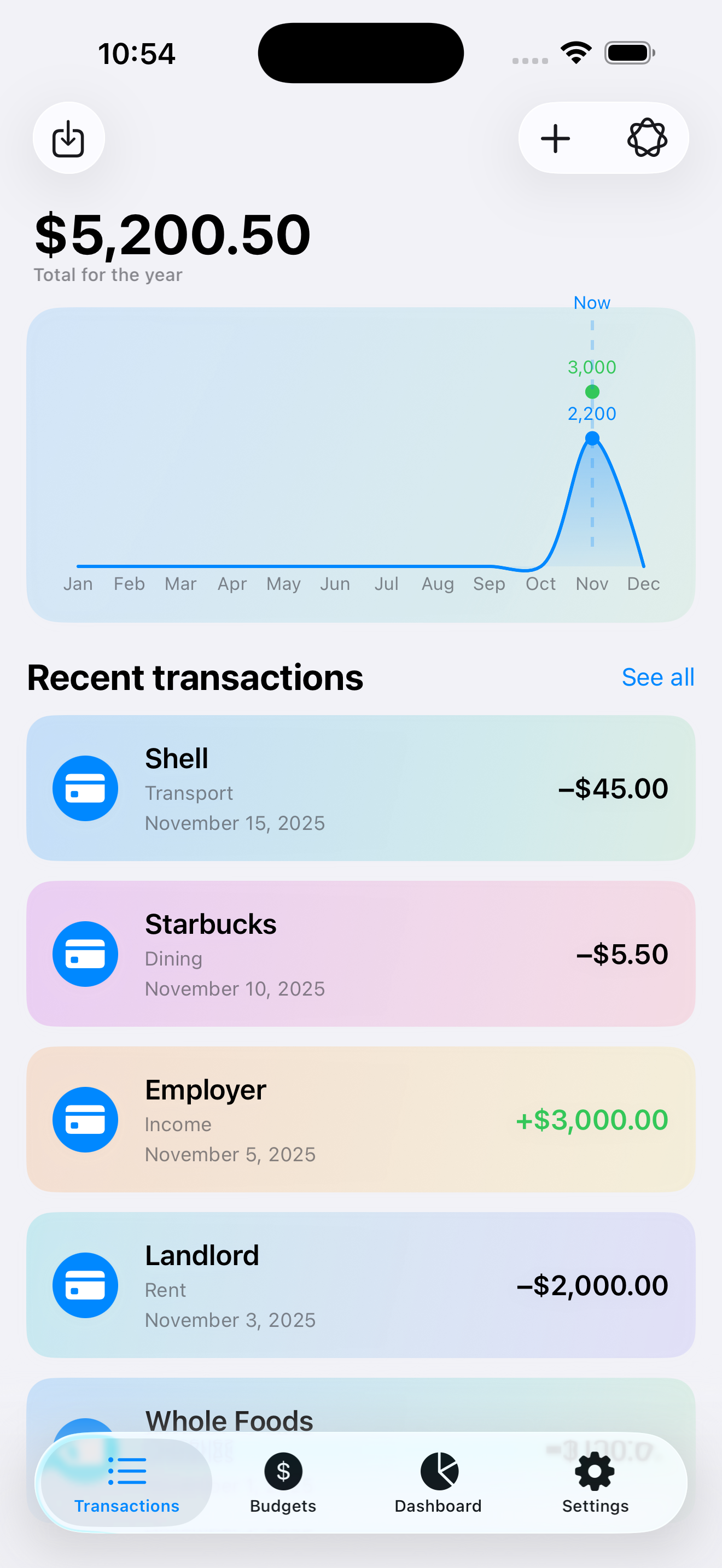The image size is (722, 1568).
Task: Tap the Shell transaction card icon
Action: coord(85,788)
